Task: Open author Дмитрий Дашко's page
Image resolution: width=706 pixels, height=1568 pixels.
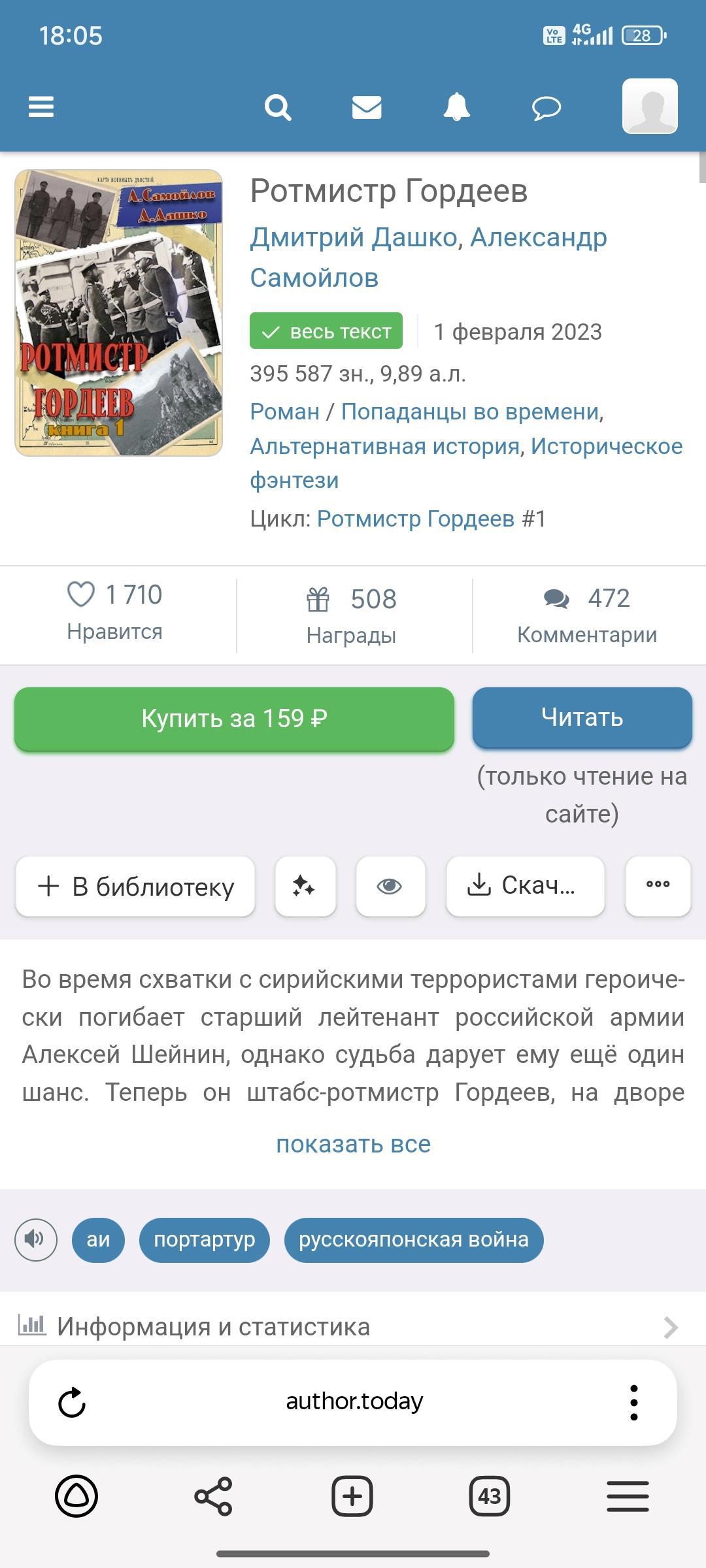Action: point(353,238)
